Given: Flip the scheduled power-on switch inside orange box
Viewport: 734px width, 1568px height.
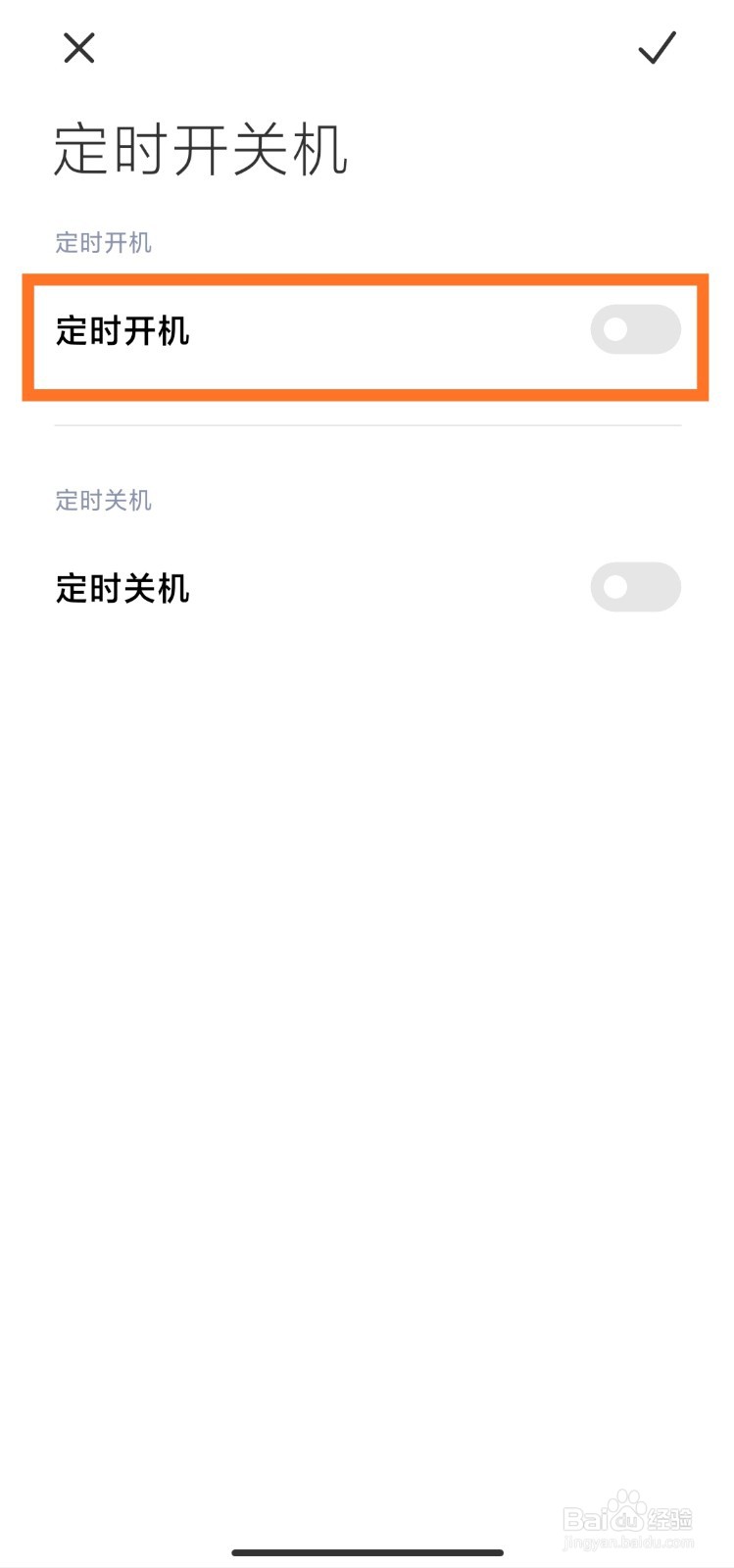Looking at the screenshot, I should coord(635,330).
